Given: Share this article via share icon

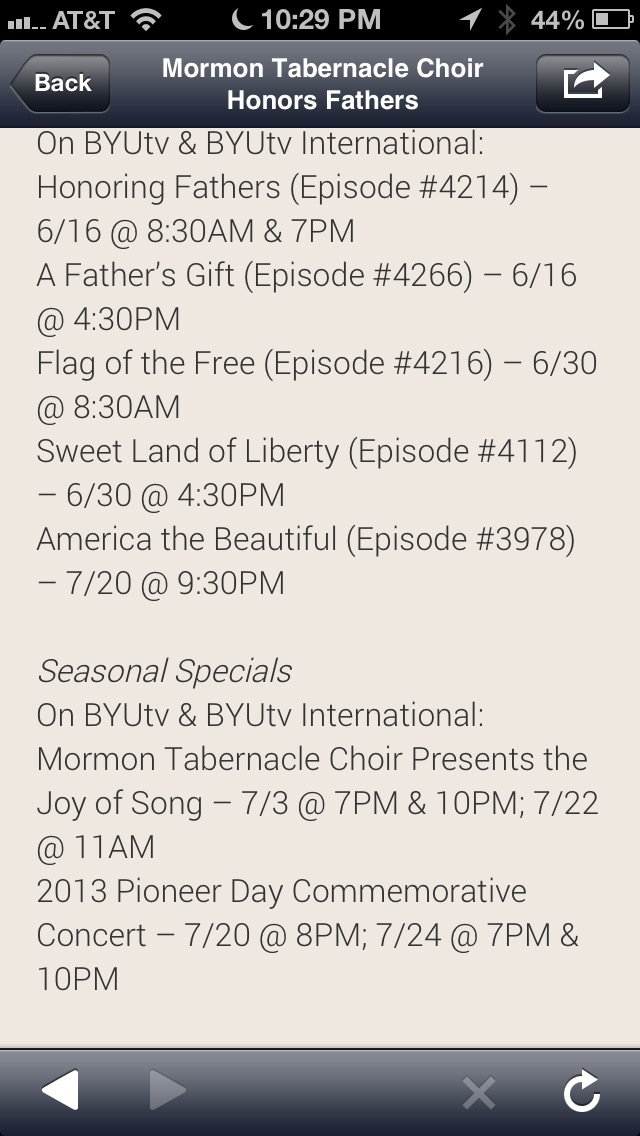Looking at the screenshot, I should click(583, 83).
